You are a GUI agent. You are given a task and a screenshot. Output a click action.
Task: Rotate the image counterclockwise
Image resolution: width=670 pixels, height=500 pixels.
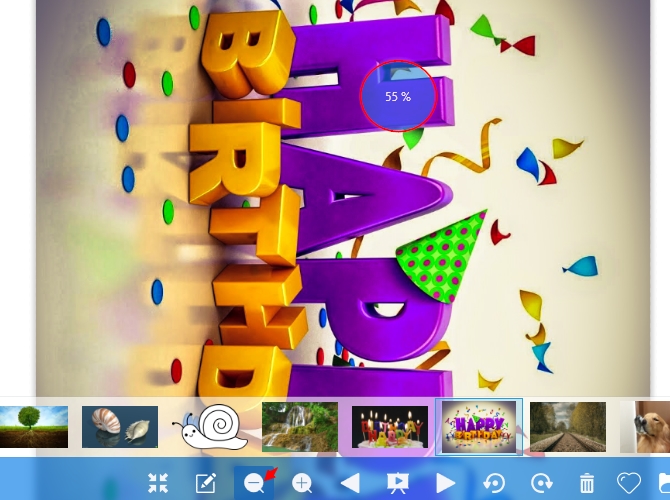[x=494, y=484]
